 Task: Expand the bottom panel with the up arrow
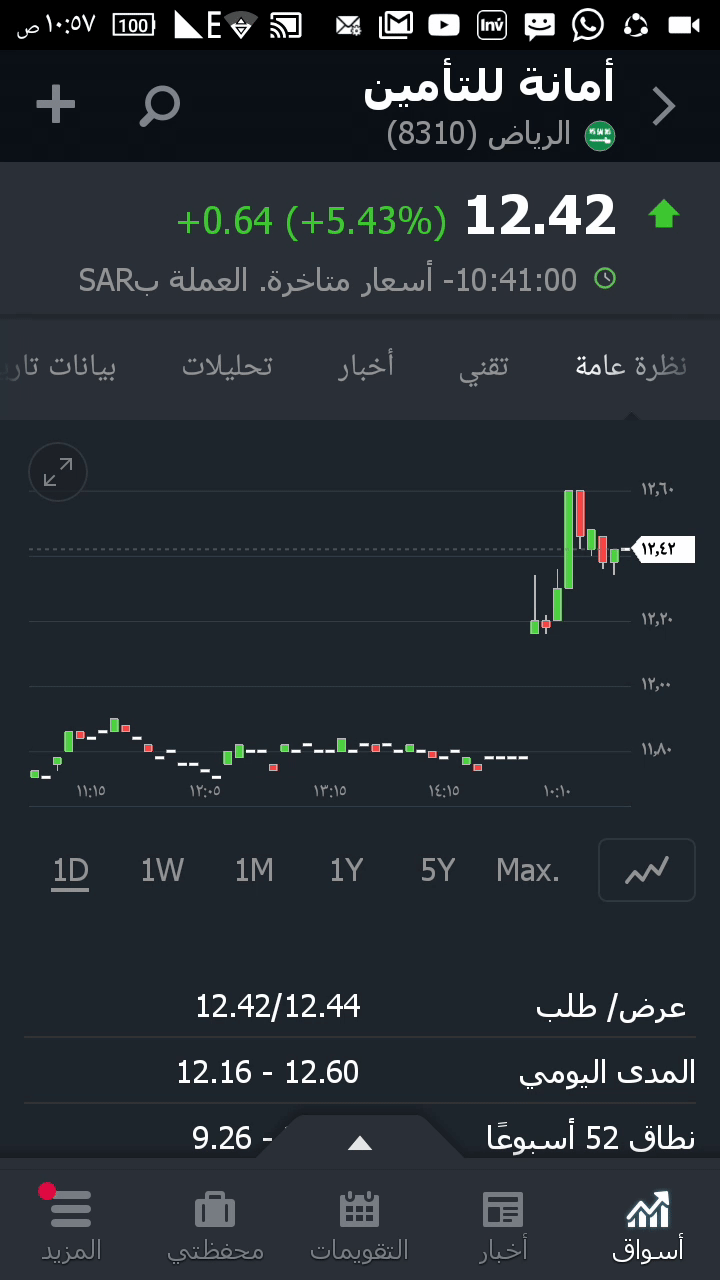[360, 1143]
